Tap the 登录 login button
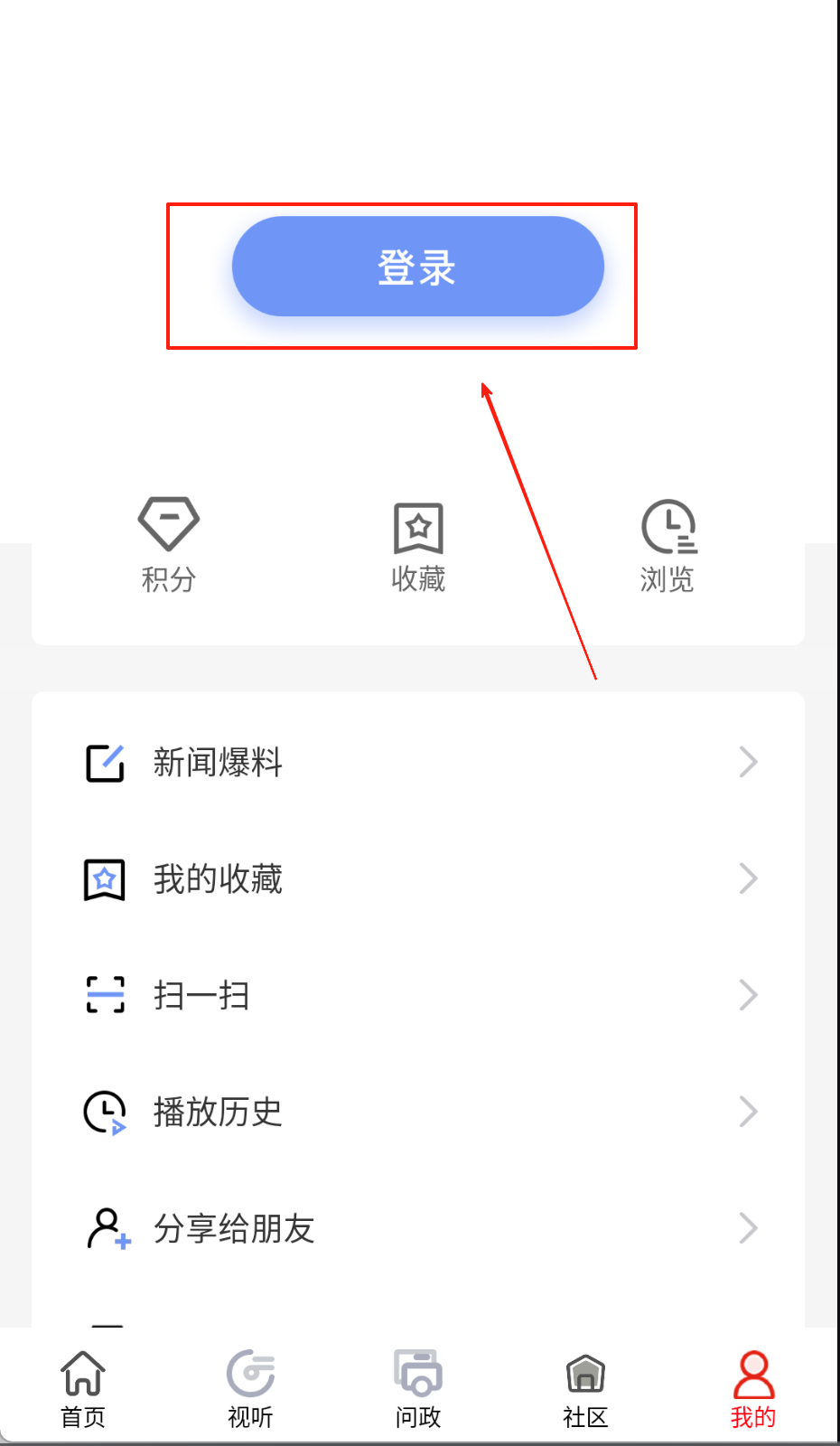The width and height of the screenshot is (840, 1446). coord(417,267)
